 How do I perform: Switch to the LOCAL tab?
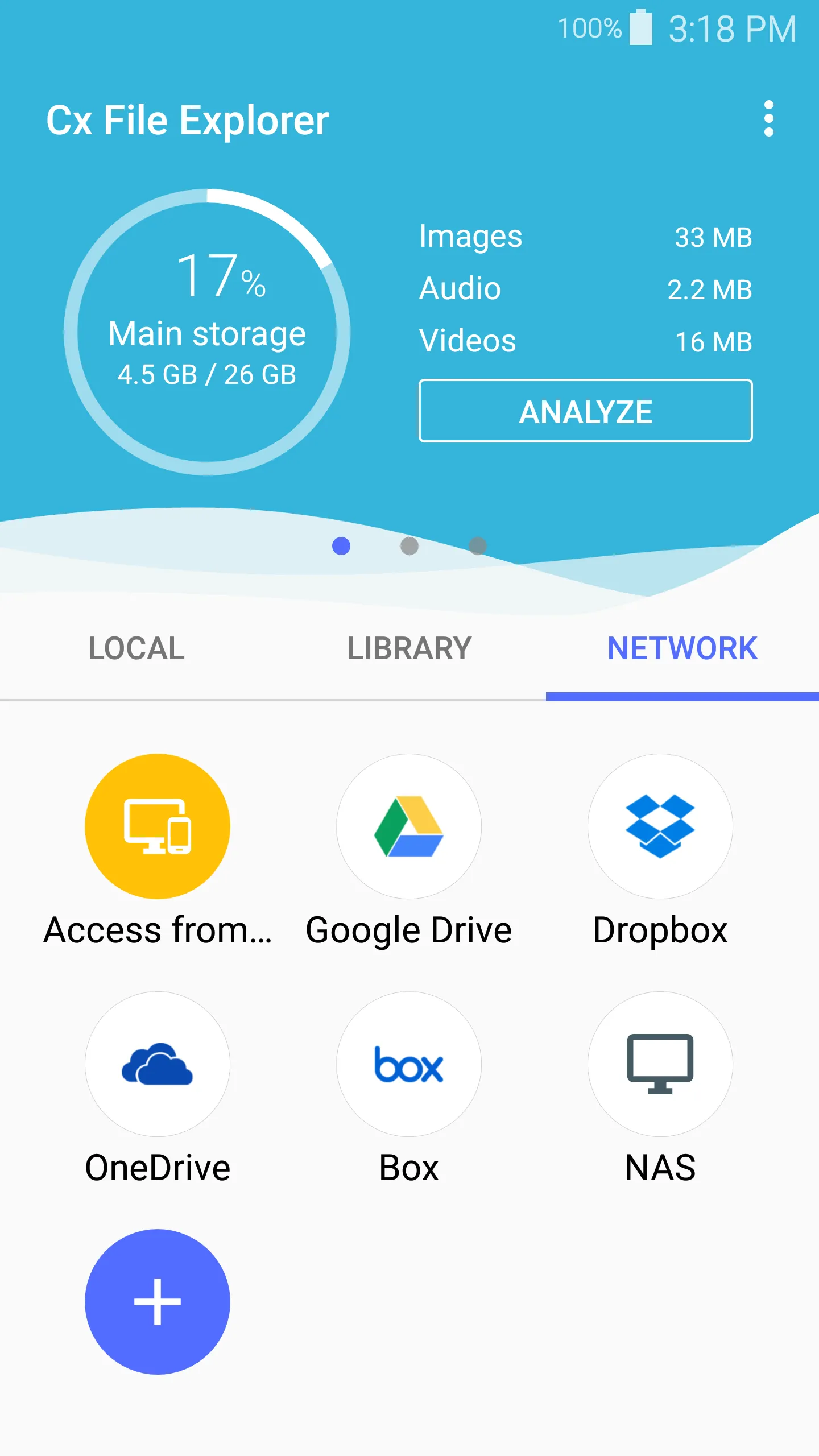(136, 648)
